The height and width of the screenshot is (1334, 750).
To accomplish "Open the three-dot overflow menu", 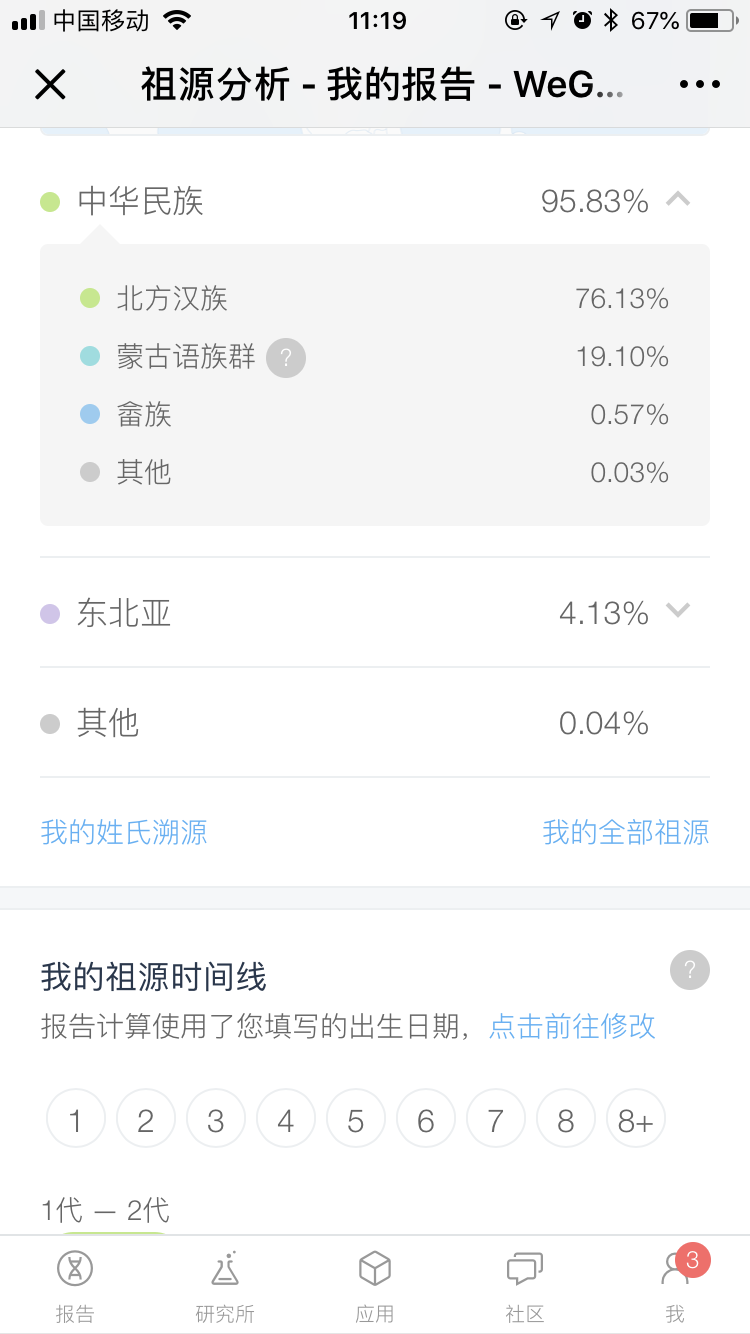I will pyautogui.click(x=699, y=85).
